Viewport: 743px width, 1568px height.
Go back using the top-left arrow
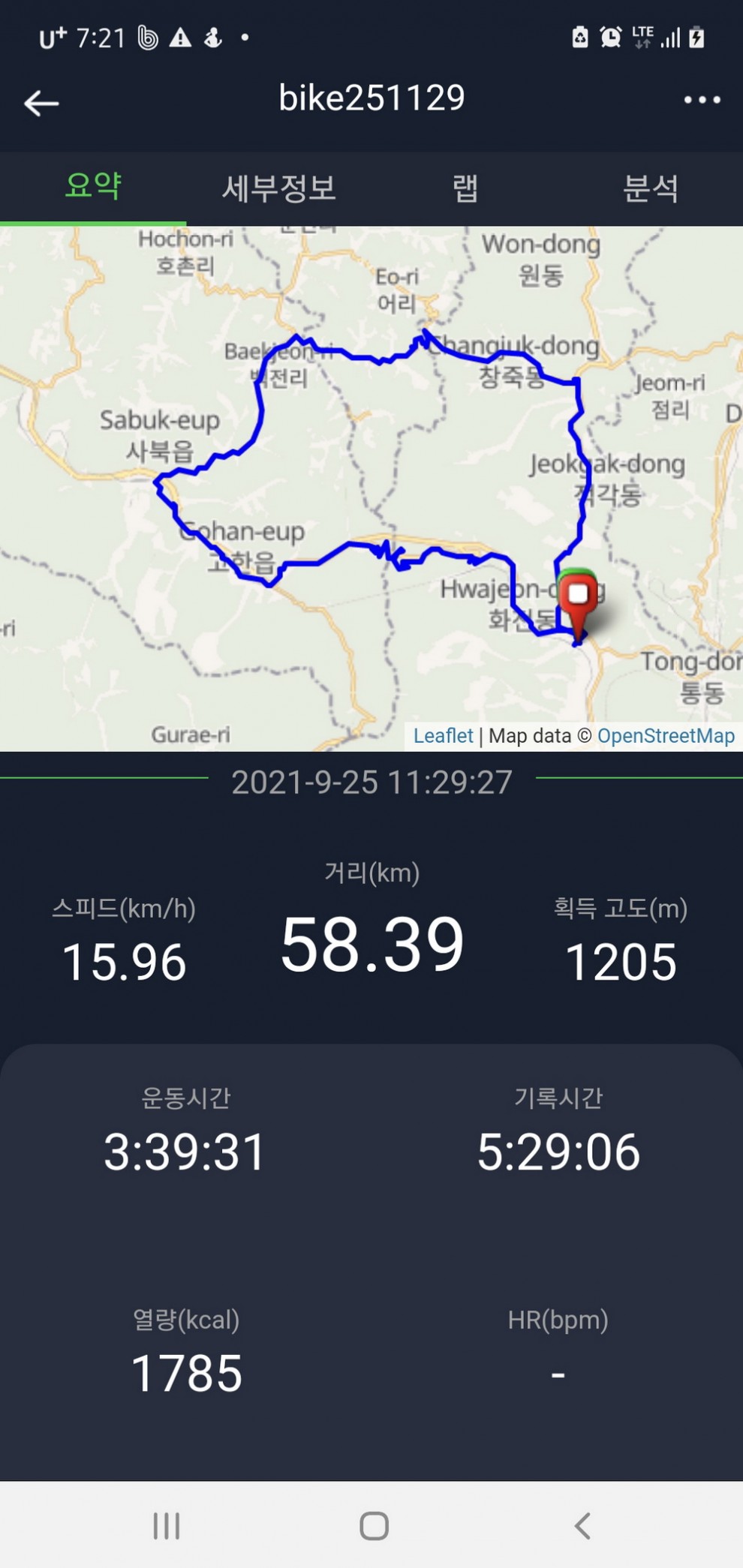pyautogui.click(x=41, y=103)
